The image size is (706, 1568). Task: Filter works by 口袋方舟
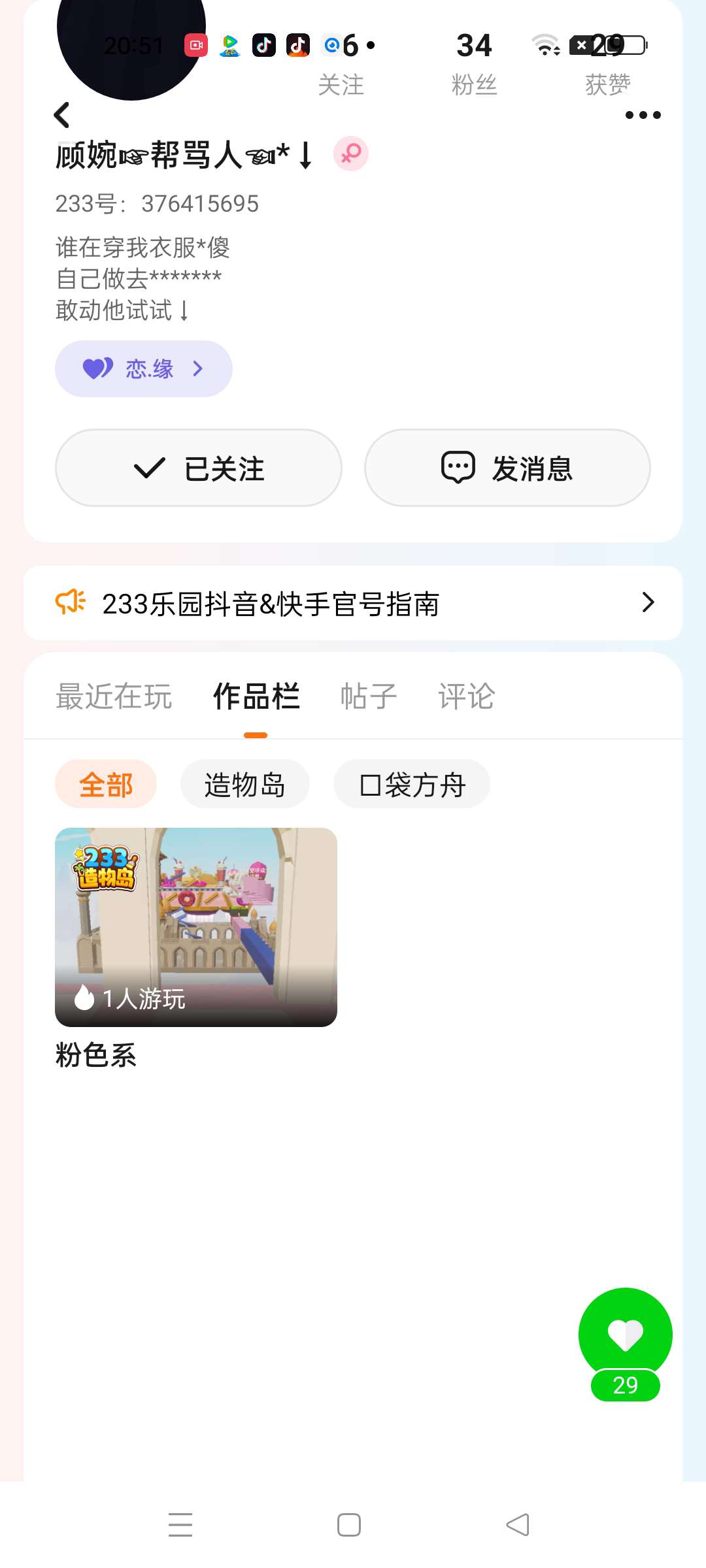coord(412,784)
